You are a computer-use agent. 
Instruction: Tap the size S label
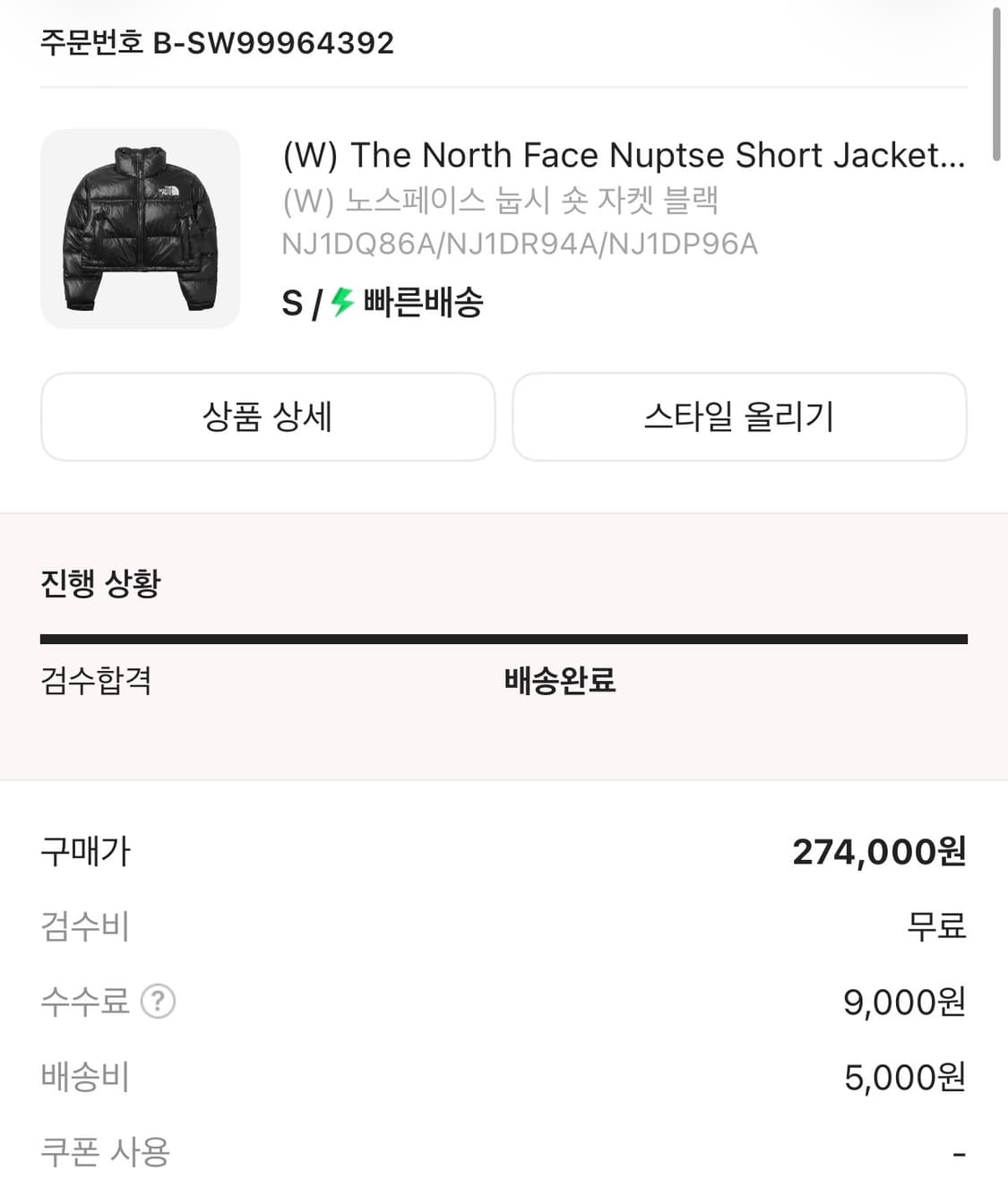pos(289,304)
